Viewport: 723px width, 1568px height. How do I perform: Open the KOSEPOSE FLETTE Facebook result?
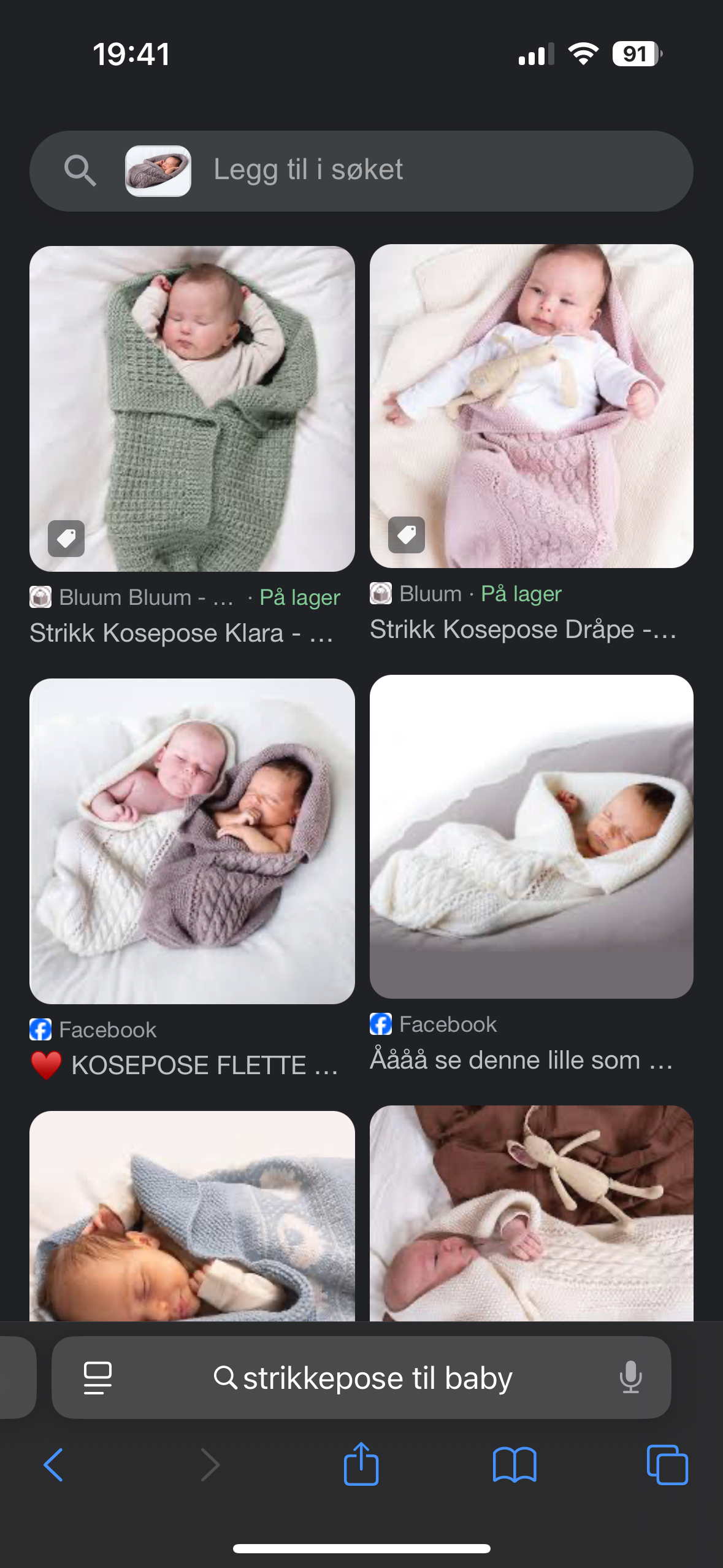pos(192,841)
